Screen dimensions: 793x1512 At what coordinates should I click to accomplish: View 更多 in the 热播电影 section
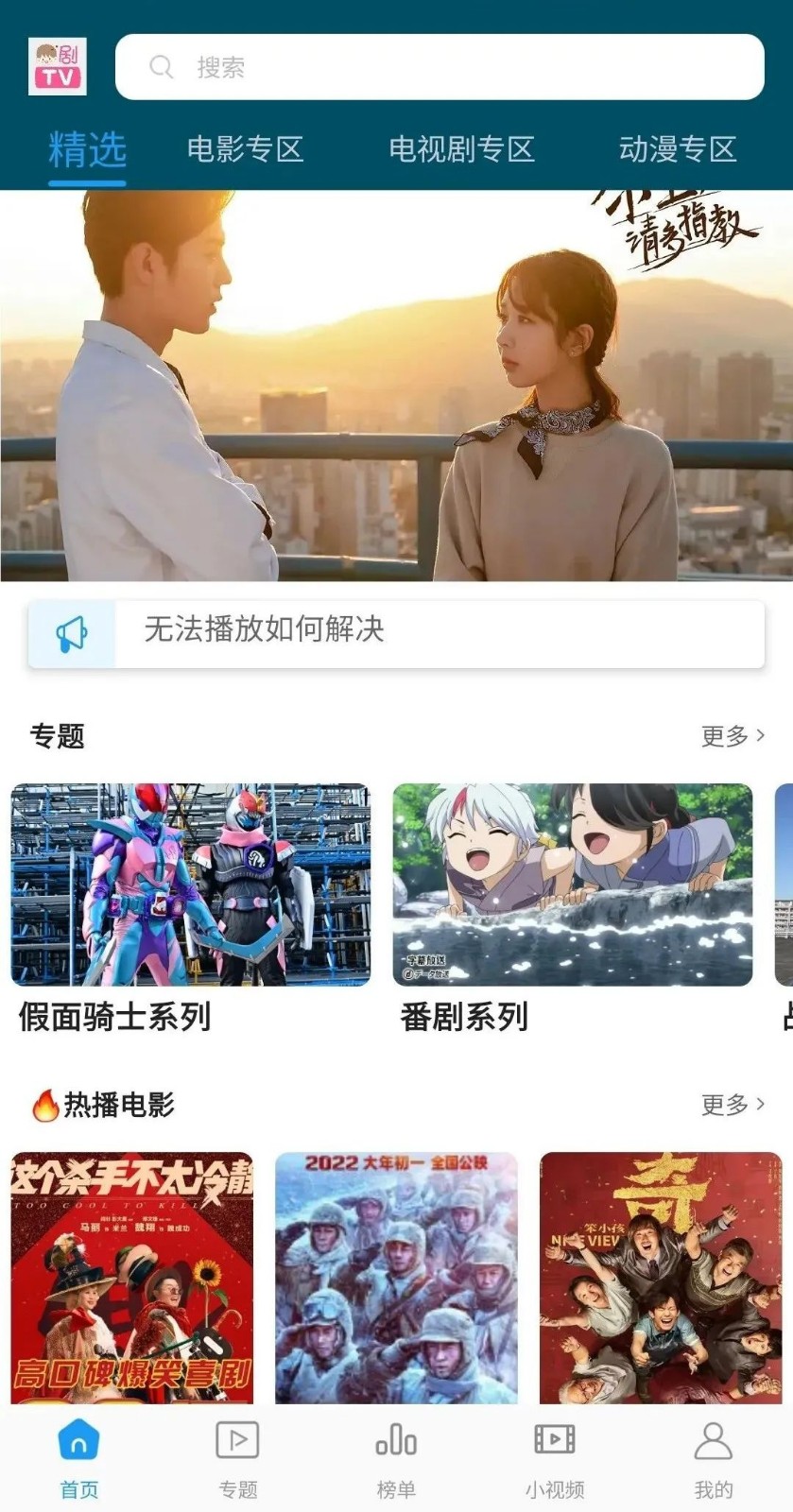[733, 1105]
